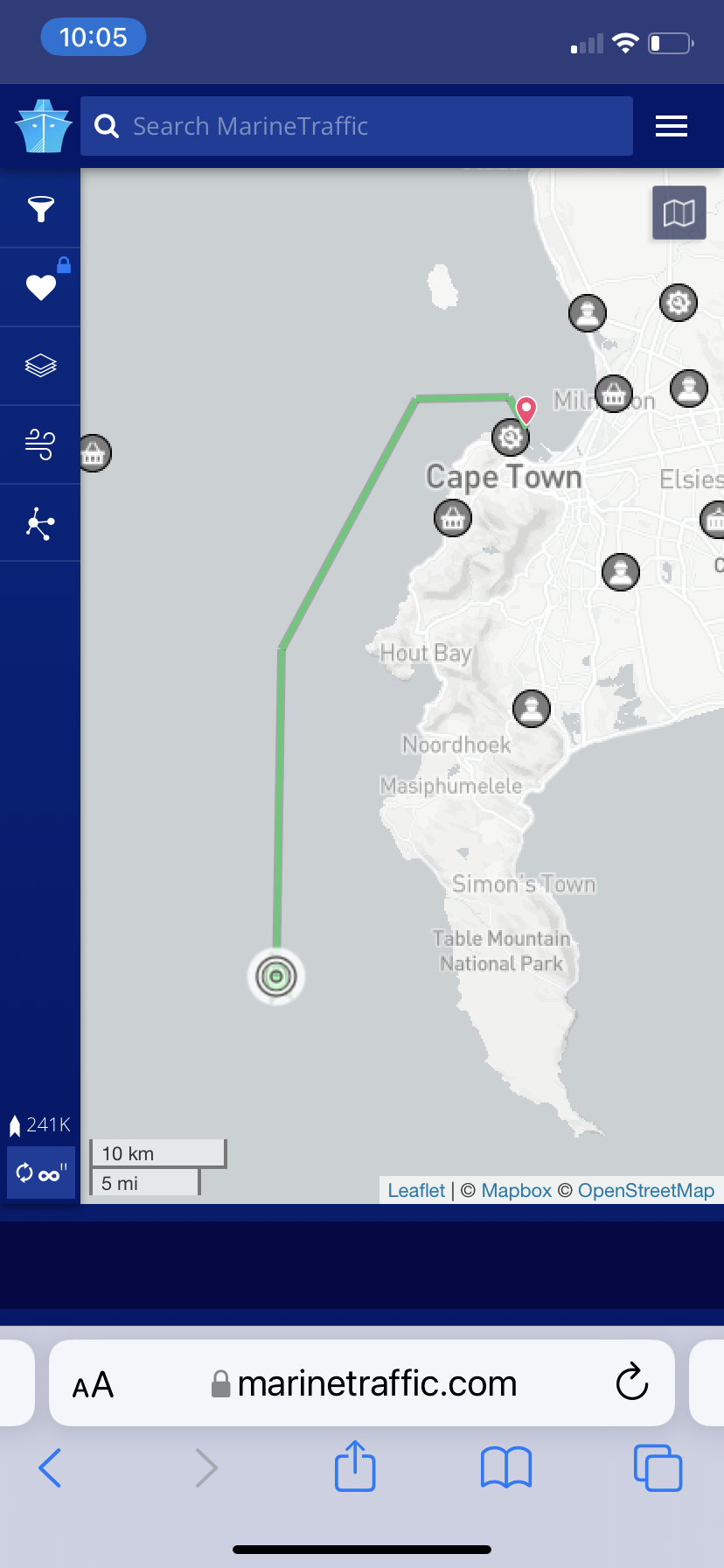Open the density network tool
The image size is (724, 1568).
40,523
